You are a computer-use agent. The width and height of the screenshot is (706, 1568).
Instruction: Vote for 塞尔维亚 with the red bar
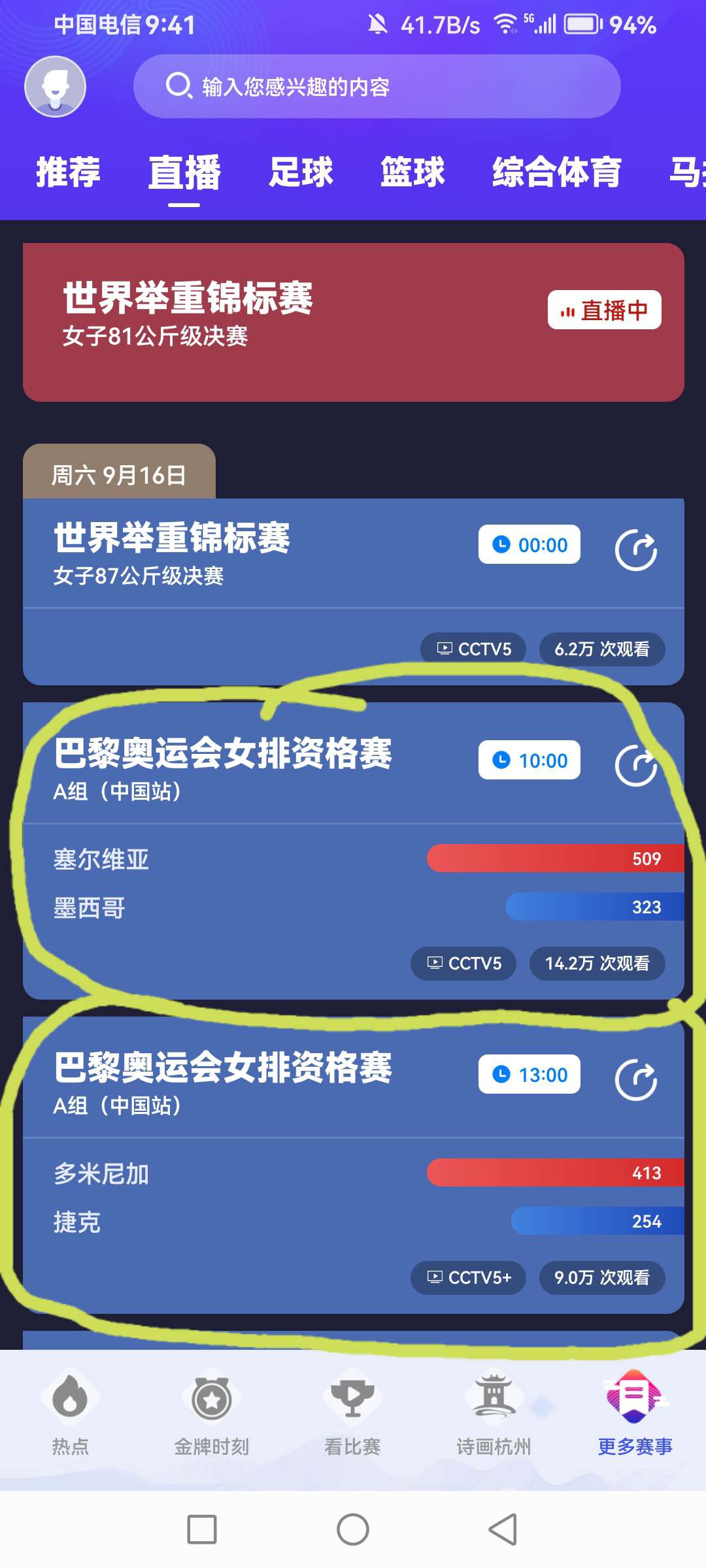click(556, 858)
